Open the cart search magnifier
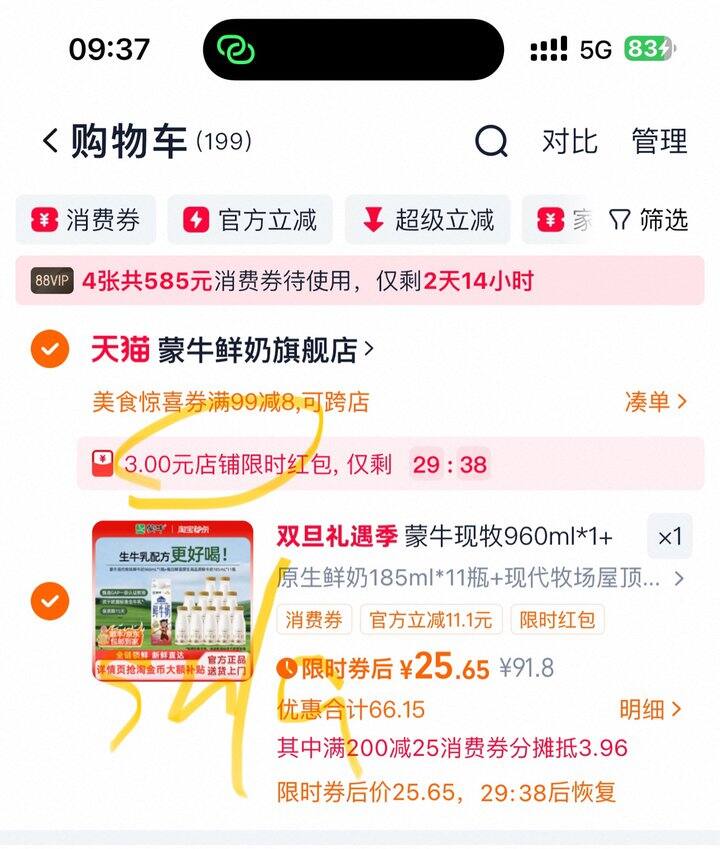This screenshot has height=849, width=720. (x=490, y=141)
